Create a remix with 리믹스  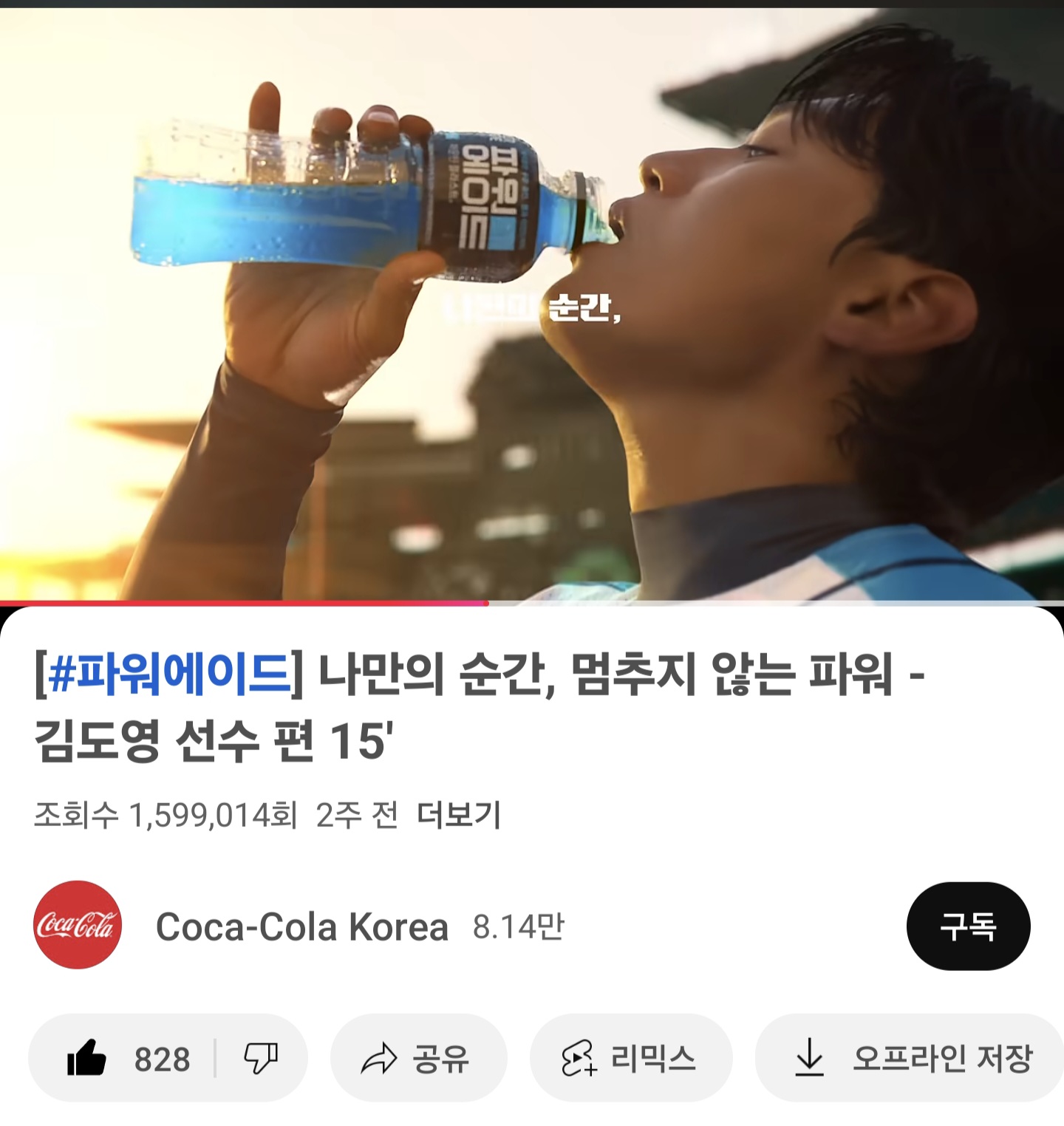630,1059
